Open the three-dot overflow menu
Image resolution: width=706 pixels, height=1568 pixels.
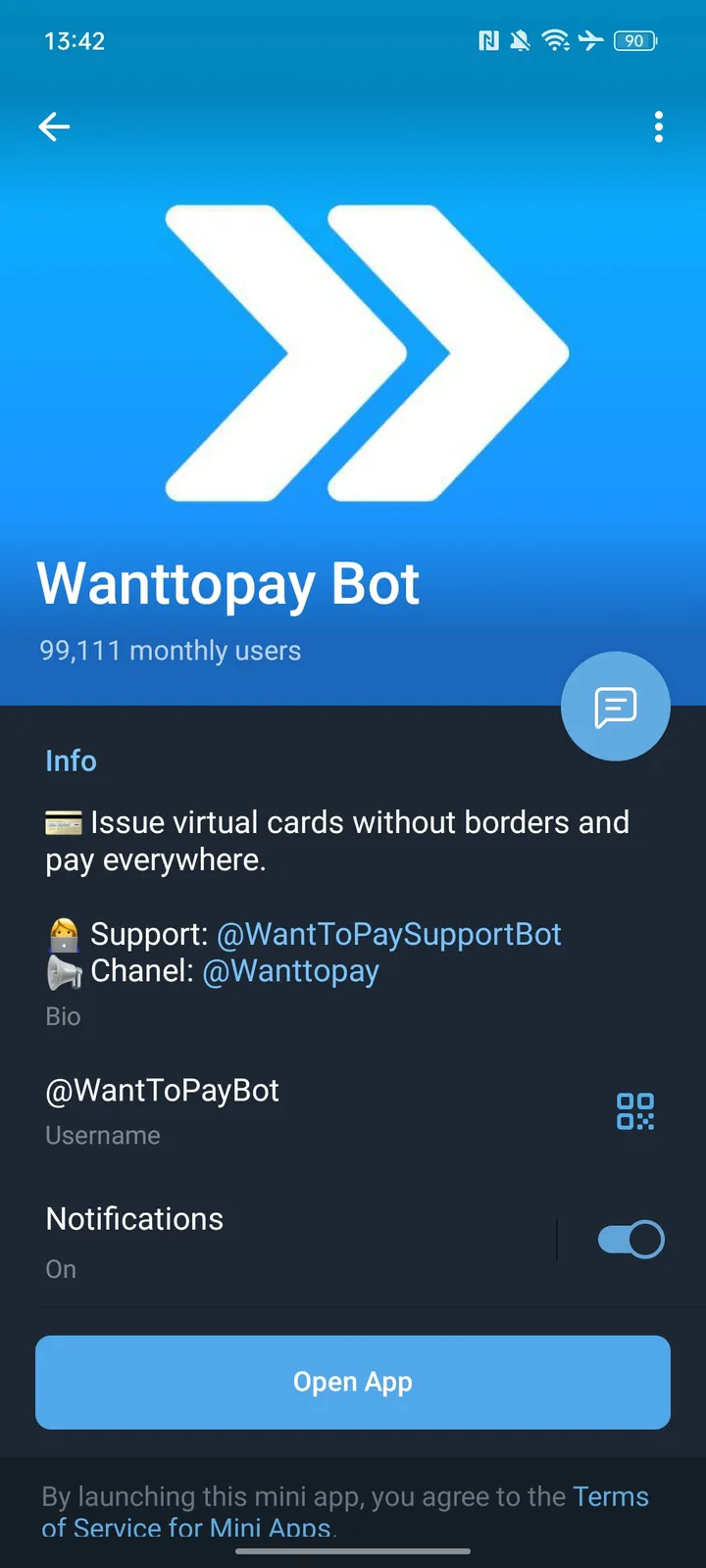(658, 127)
